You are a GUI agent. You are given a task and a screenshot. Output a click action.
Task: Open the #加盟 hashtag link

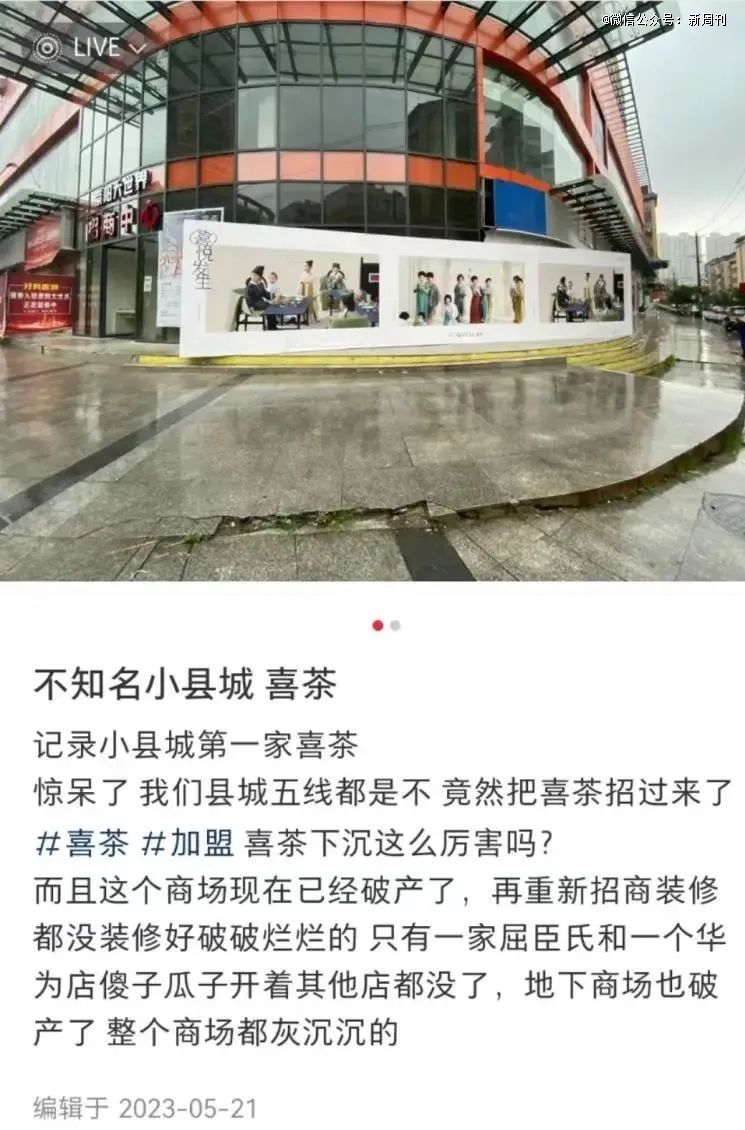[188, 843]
